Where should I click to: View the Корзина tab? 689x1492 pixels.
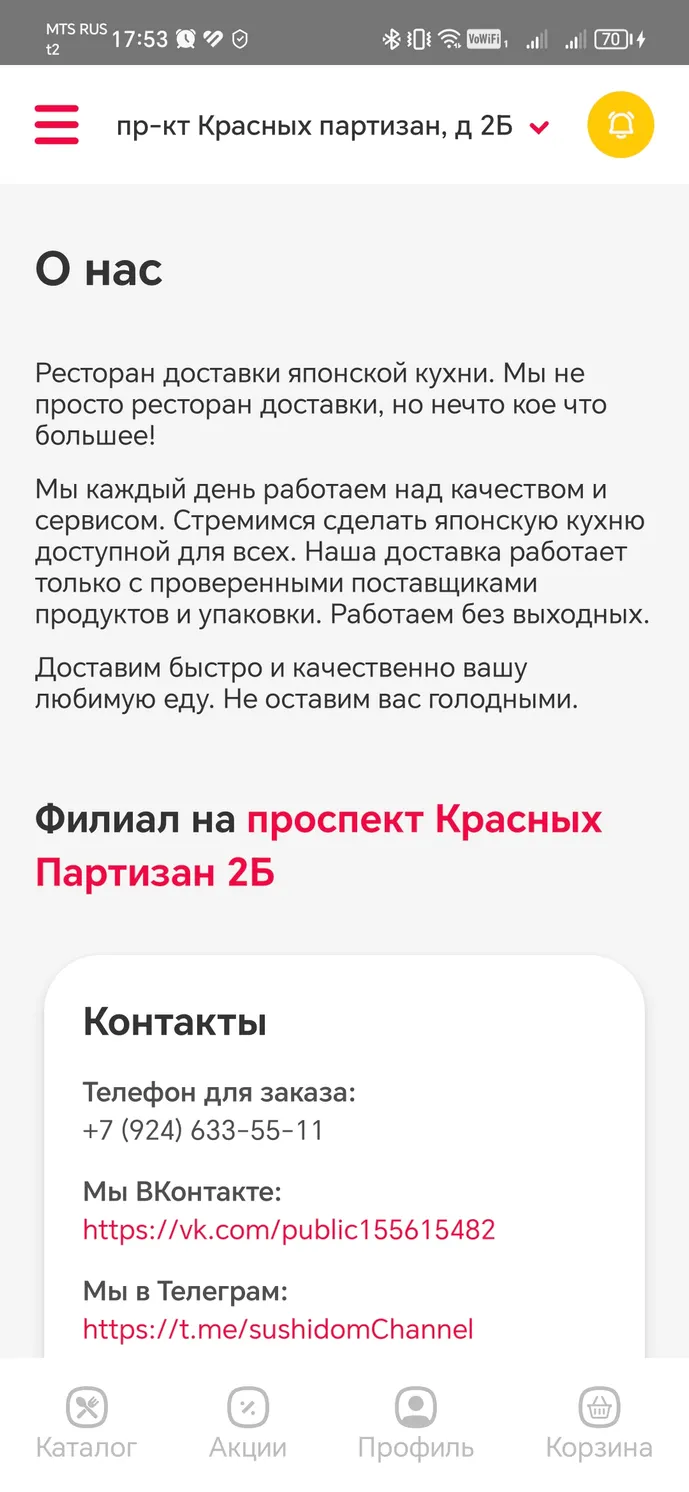[x=599, y=1424]
